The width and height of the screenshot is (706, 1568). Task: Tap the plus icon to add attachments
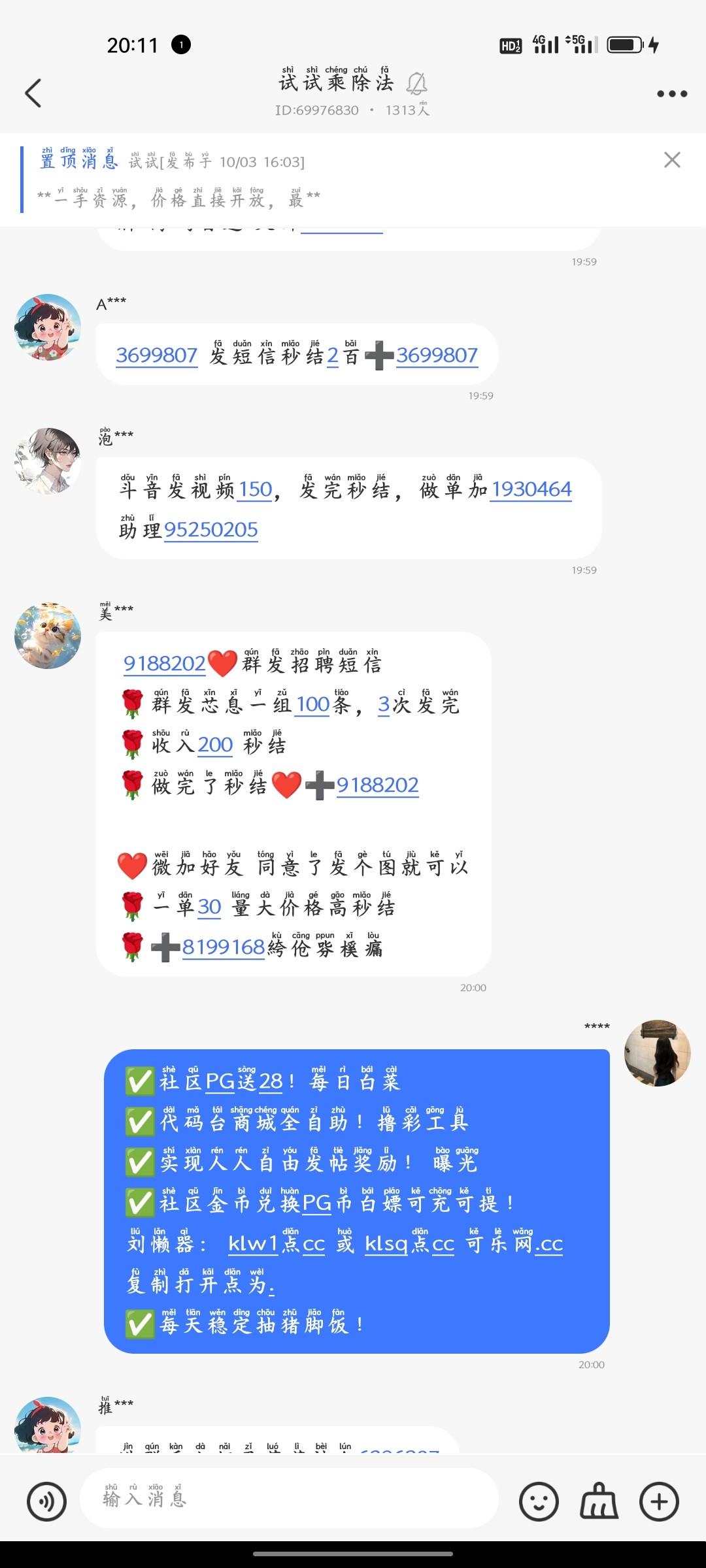point(660,1499)
